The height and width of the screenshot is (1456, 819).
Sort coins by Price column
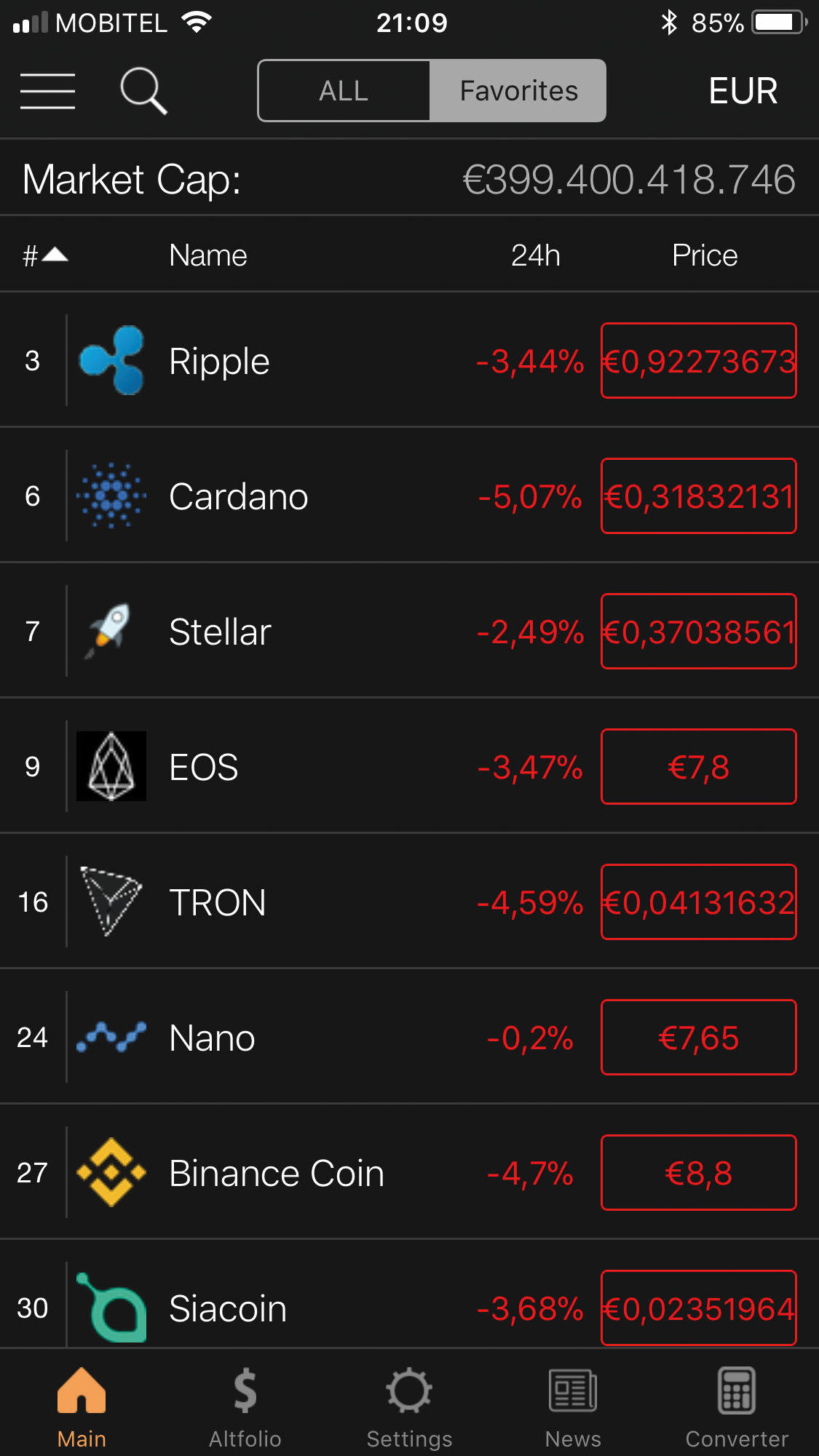(x=705, y=255)
